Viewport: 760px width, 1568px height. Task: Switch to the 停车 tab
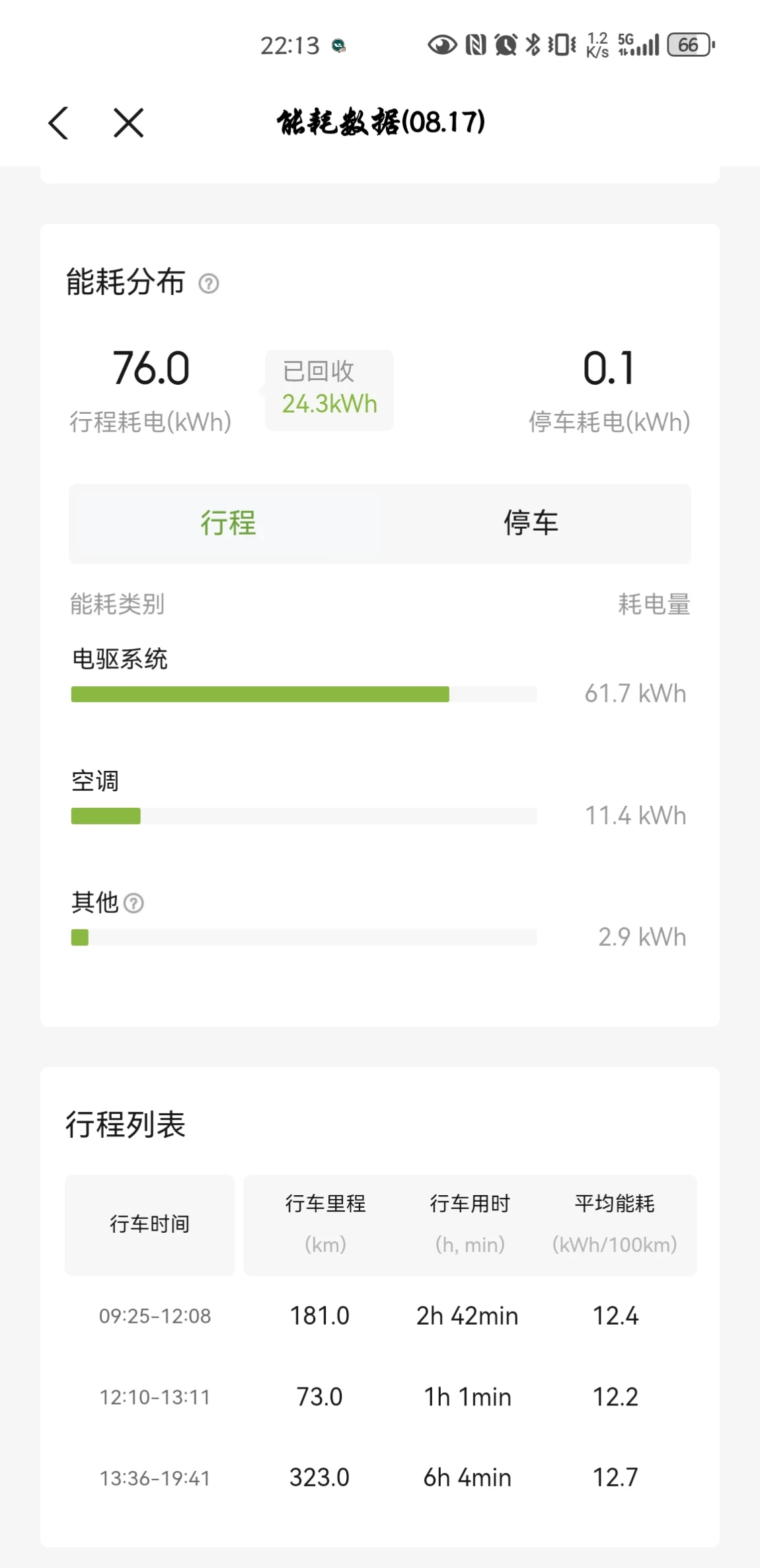[x=531, y=523]
